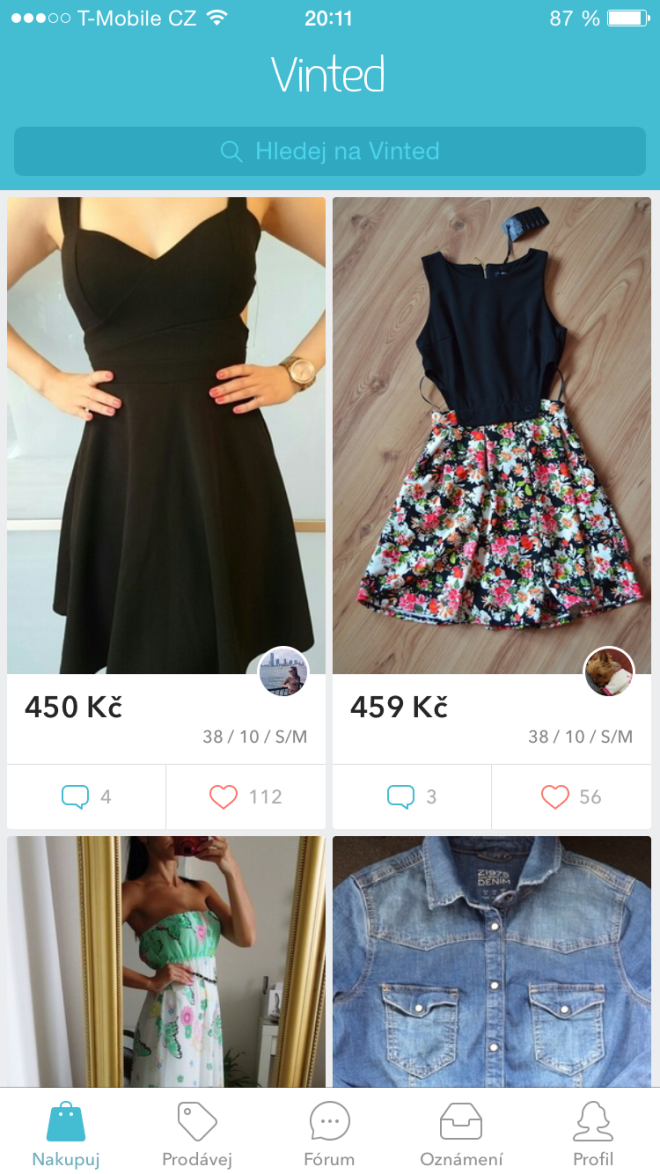Switch to the Prodávej tab
This screenshot has width=660, height=1174.
pos(197,1133)
